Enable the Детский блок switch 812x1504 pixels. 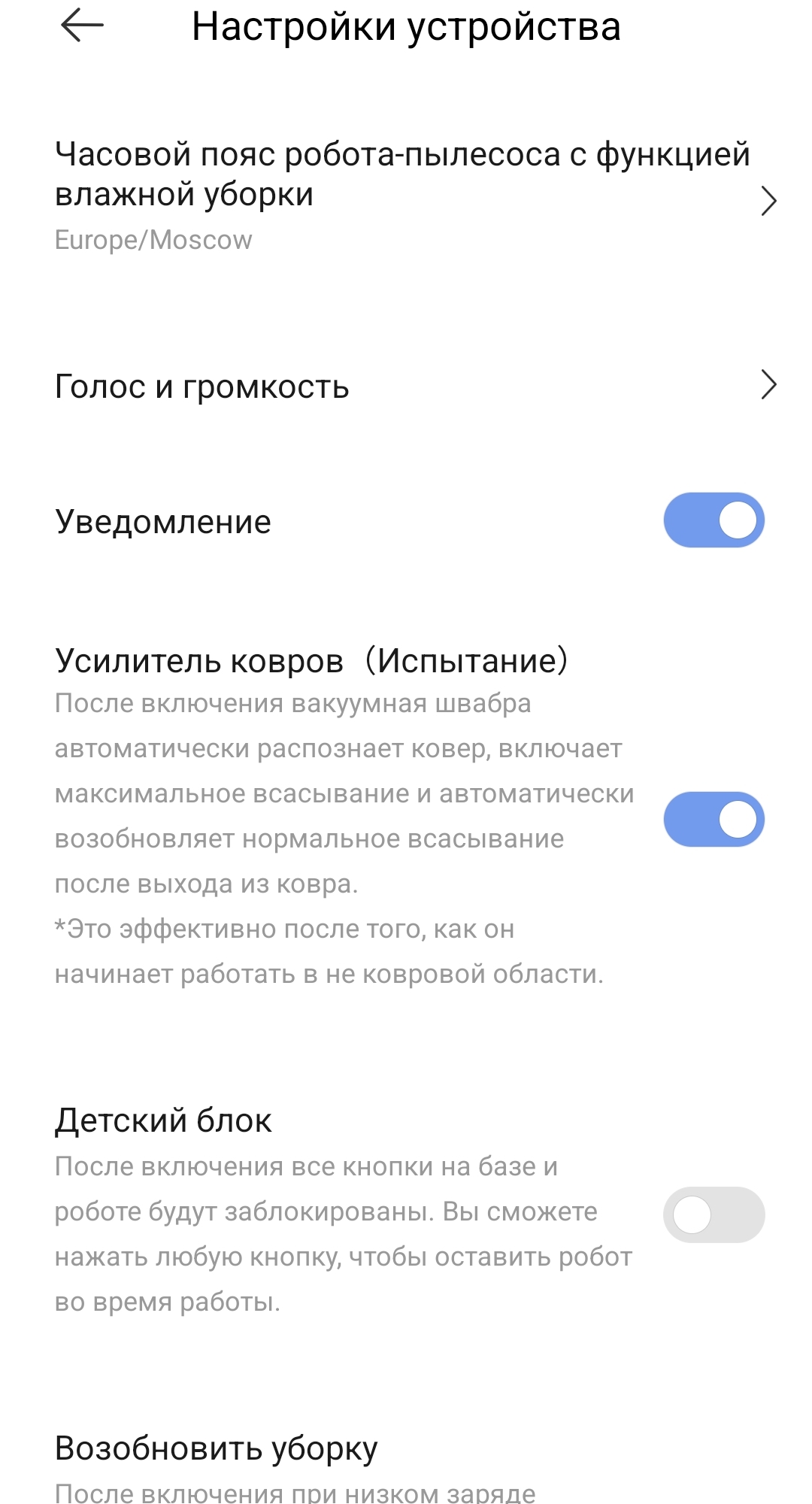pos(713,1214)
